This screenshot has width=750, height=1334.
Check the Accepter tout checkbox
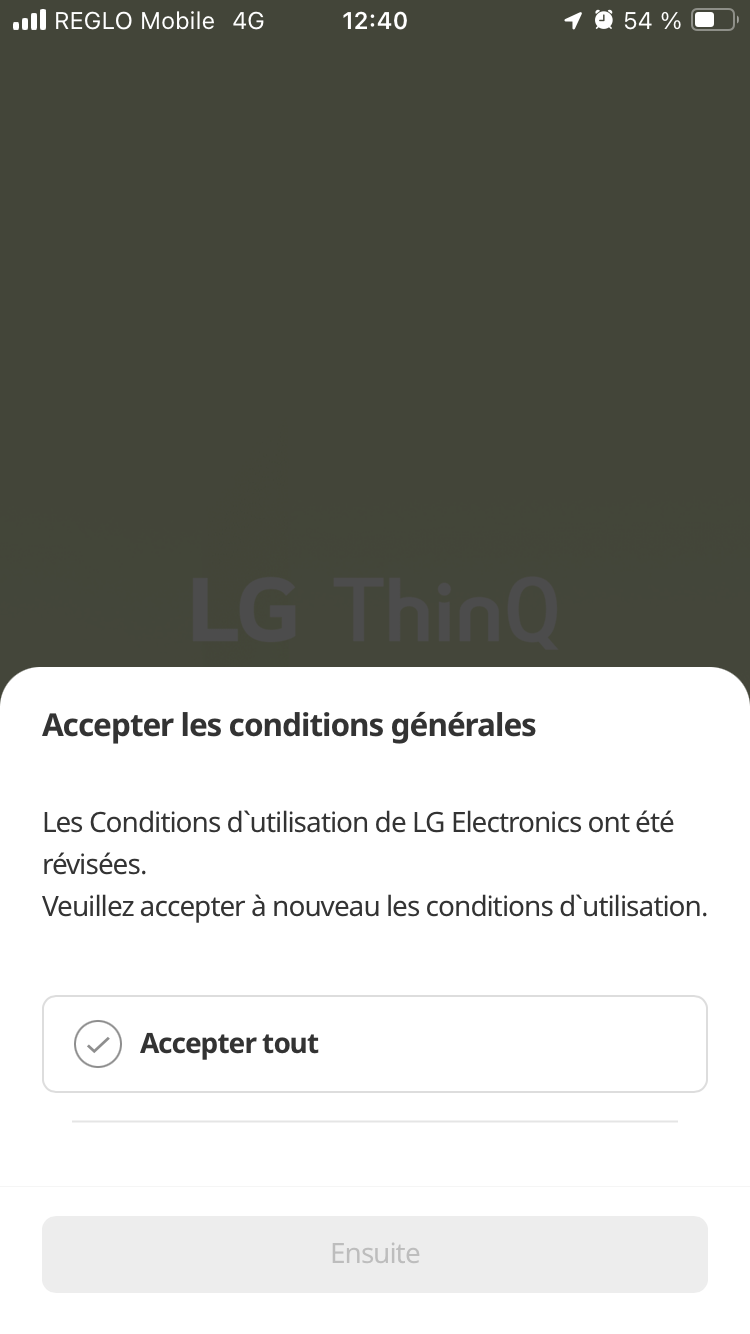point(98,1044)
